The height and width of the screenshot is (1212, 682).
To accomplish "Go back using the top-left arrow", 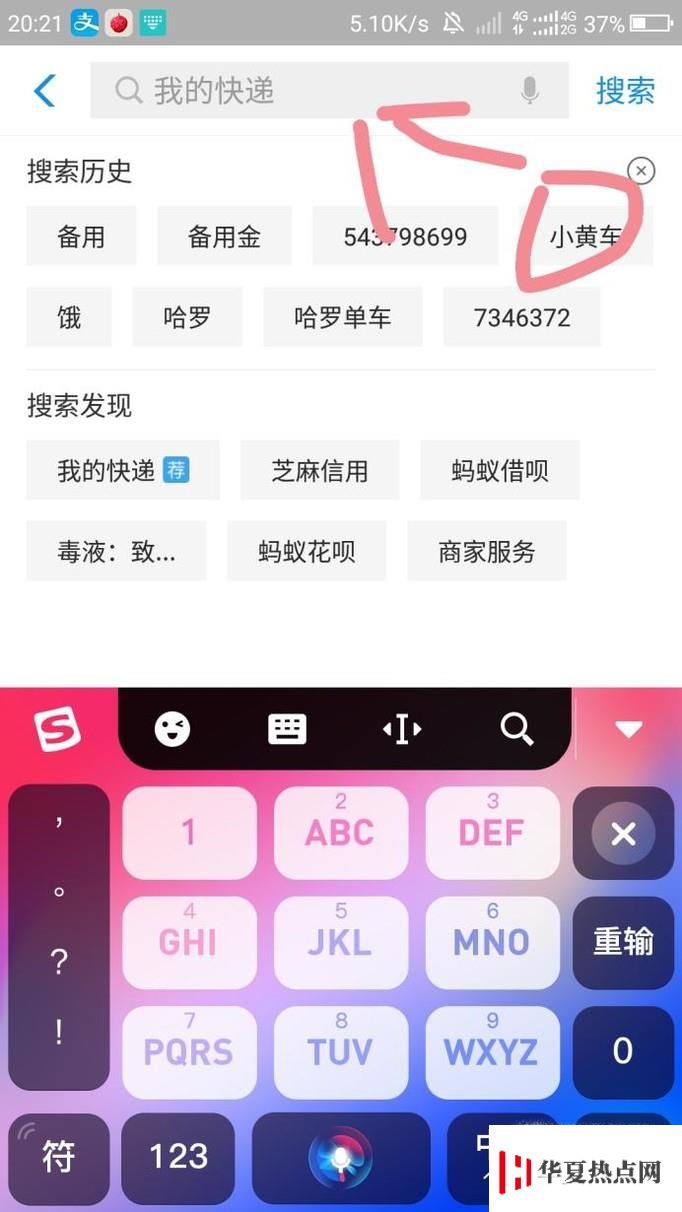I will pos(44,91).
